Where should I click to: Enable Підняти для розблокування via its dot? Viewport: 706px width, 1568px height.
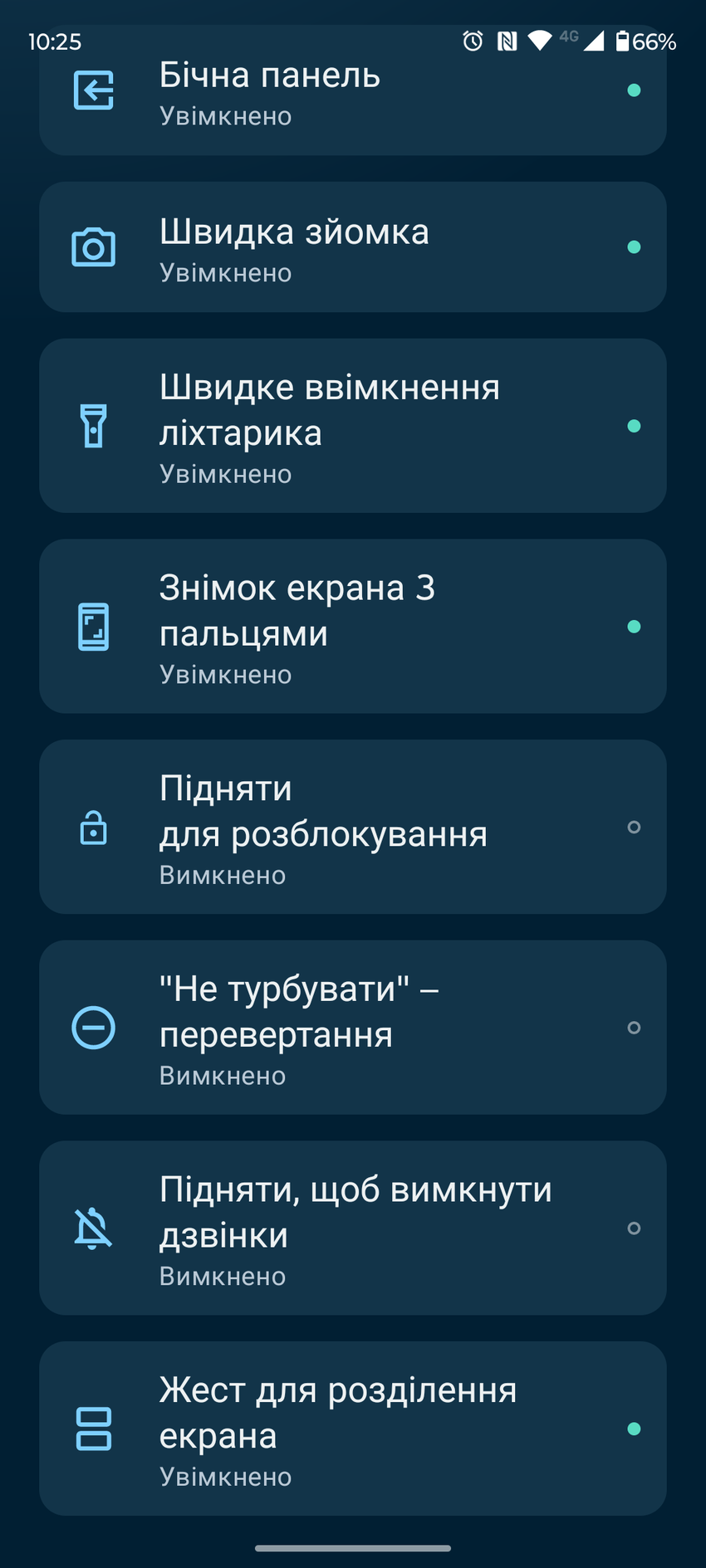634,828
